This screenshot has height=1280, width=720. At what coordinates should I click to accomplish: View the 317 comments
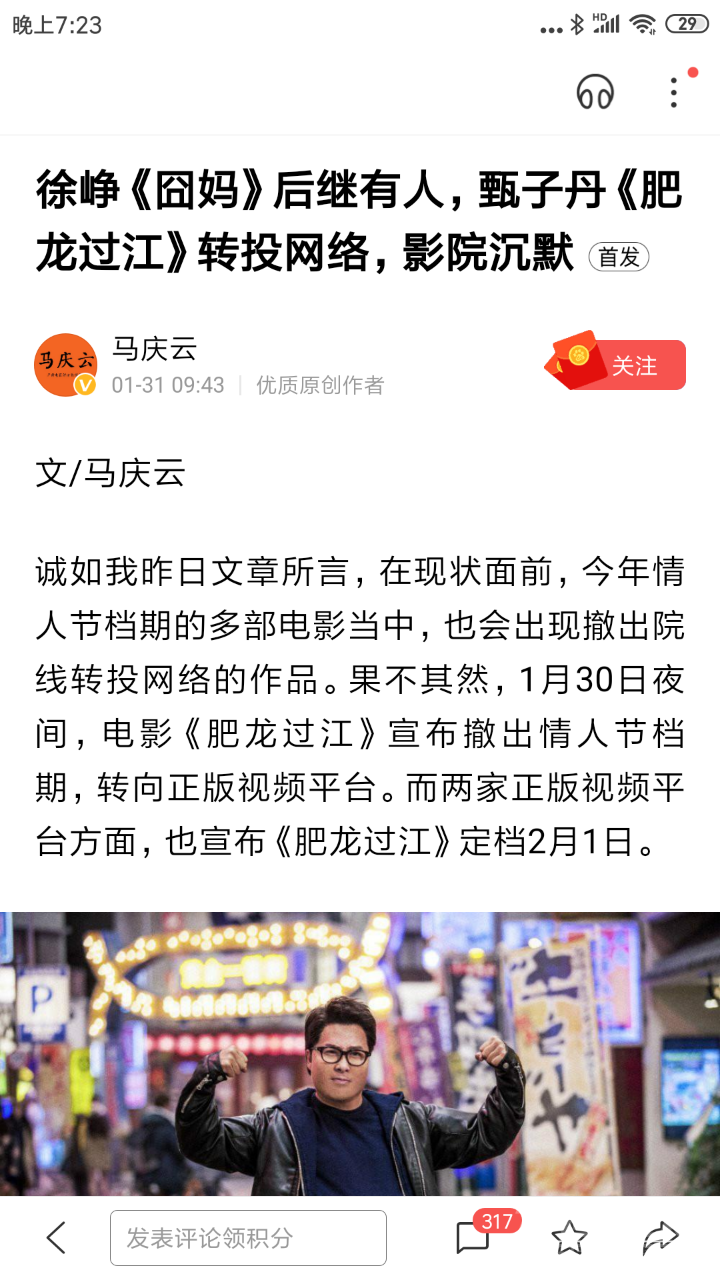point(473,1238)
